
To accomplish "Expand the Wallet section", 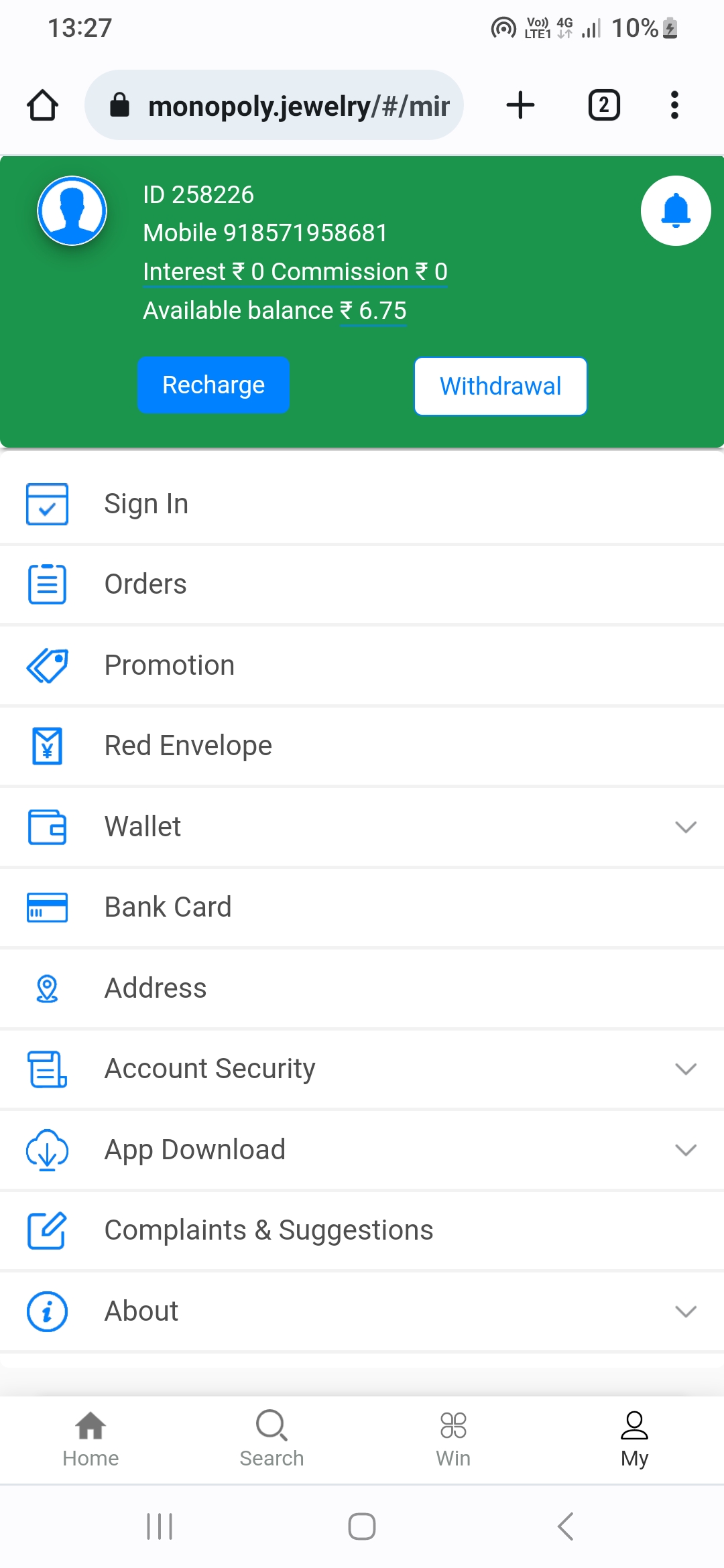I will pos(362,827).
